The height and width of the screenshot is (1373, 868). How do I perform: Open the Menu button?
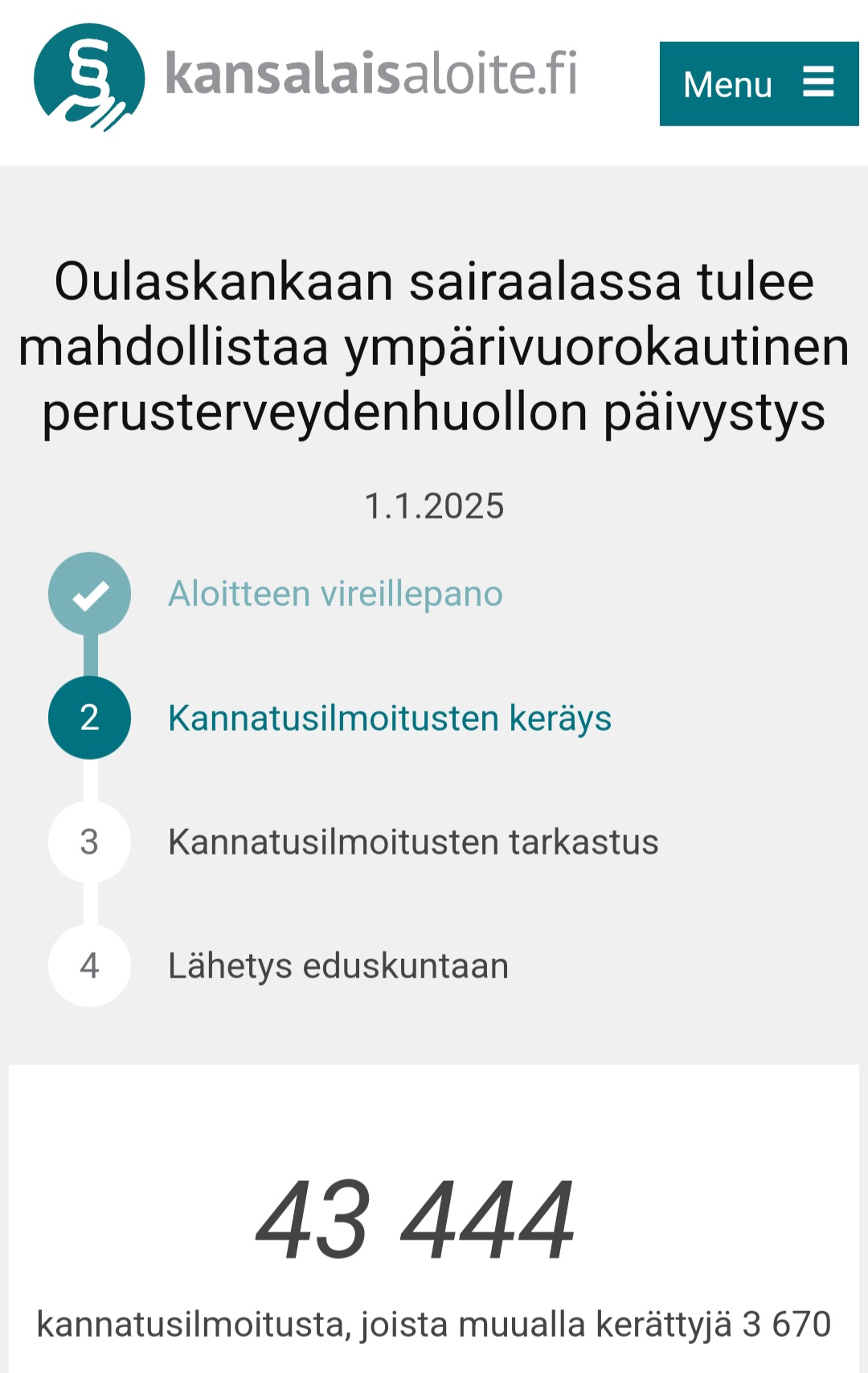pyautogui.click(x=758, y=84)
